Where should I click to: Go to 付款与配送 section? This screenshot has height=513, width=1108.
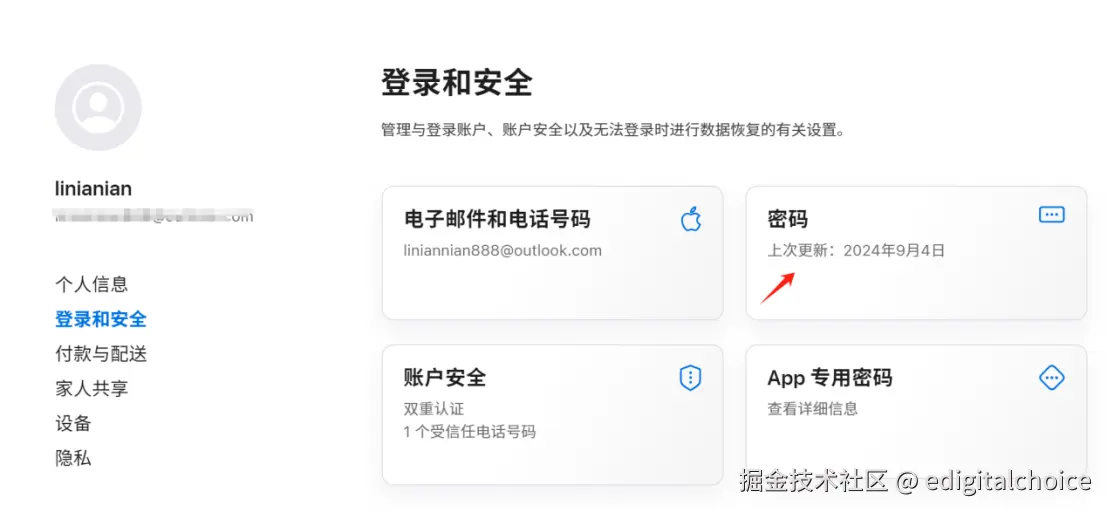(x=100, y=354)
